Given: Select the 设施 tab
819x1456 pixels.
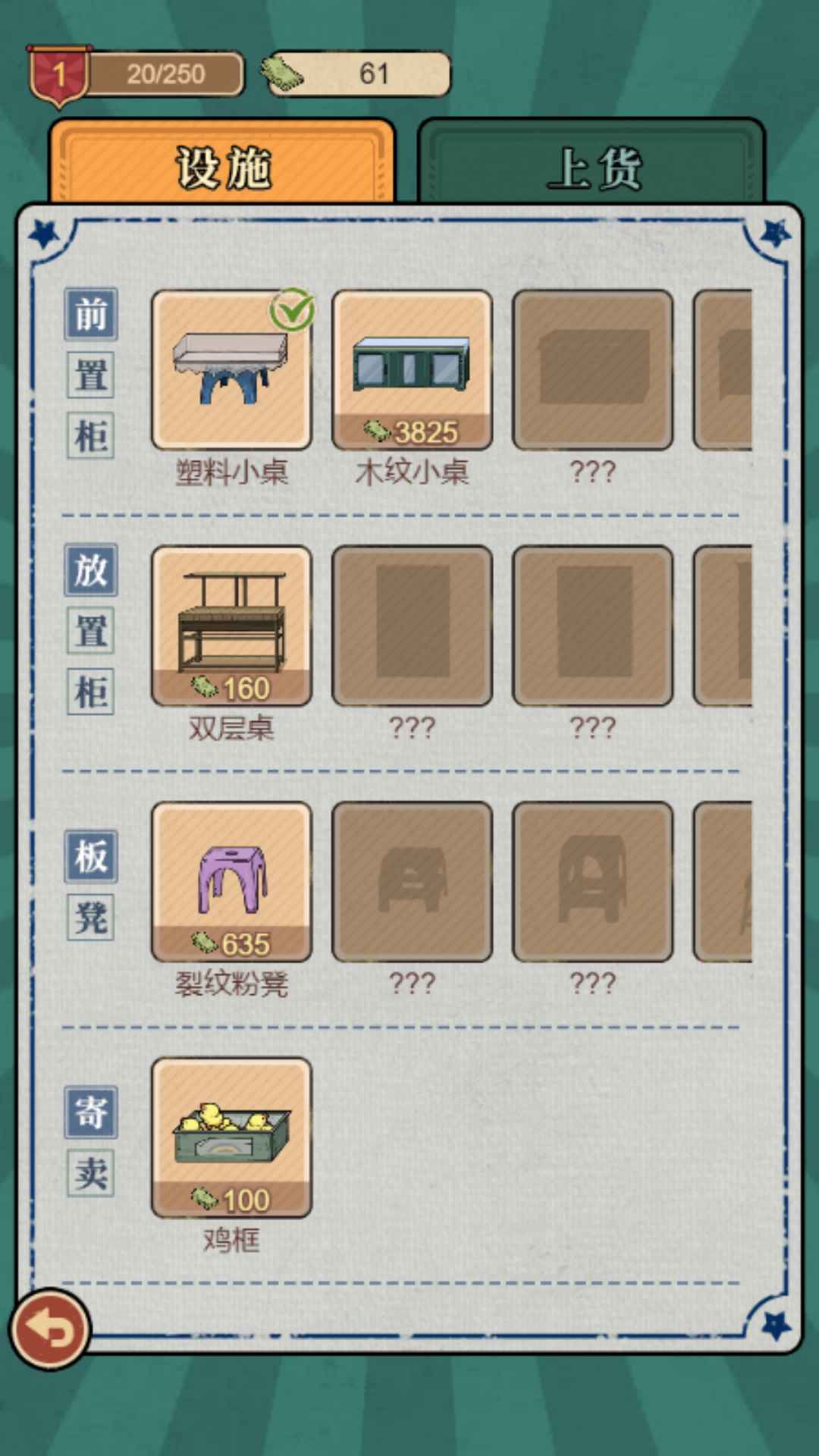Looking at the screenshot, I should 223,165.
